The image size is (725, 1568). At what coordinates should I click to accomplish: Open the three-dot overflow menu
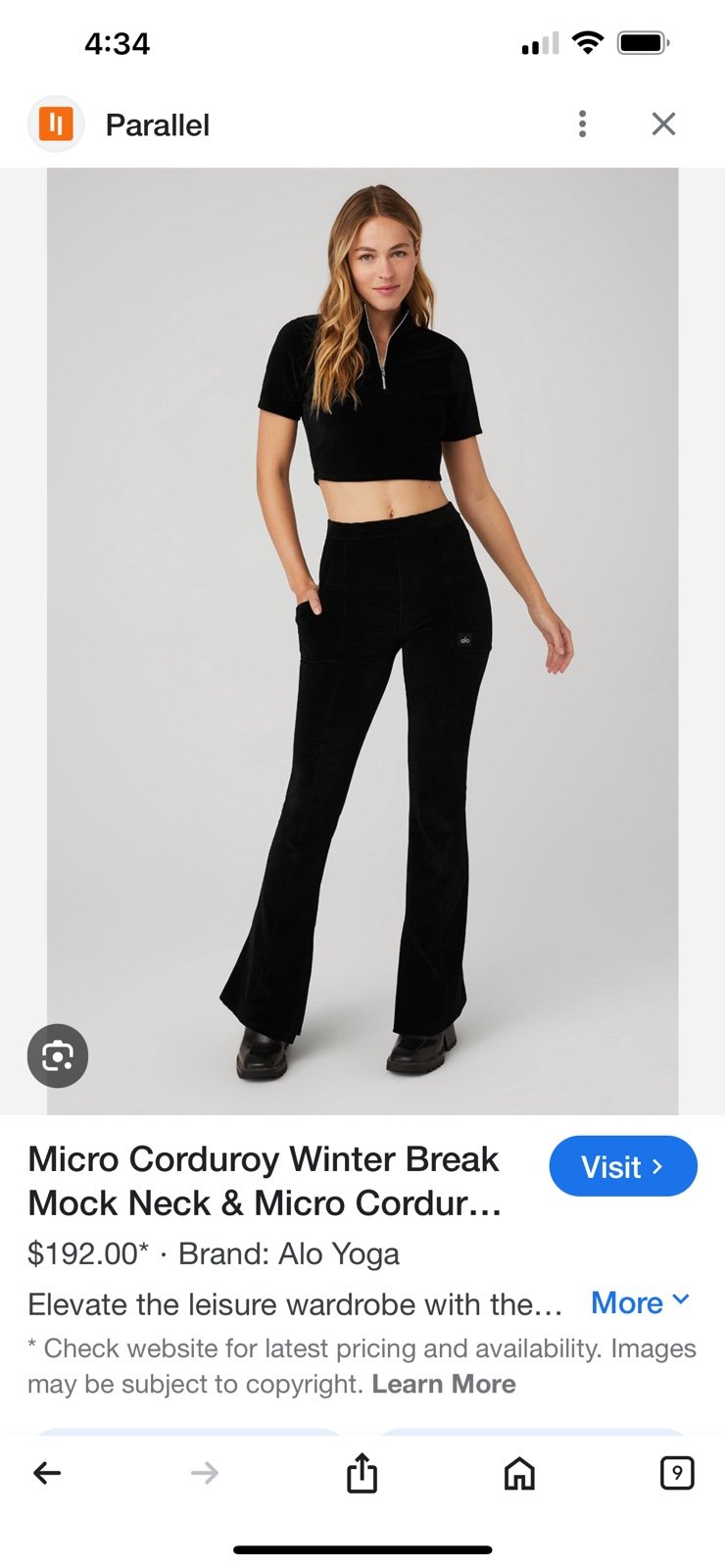coord(582,124)
